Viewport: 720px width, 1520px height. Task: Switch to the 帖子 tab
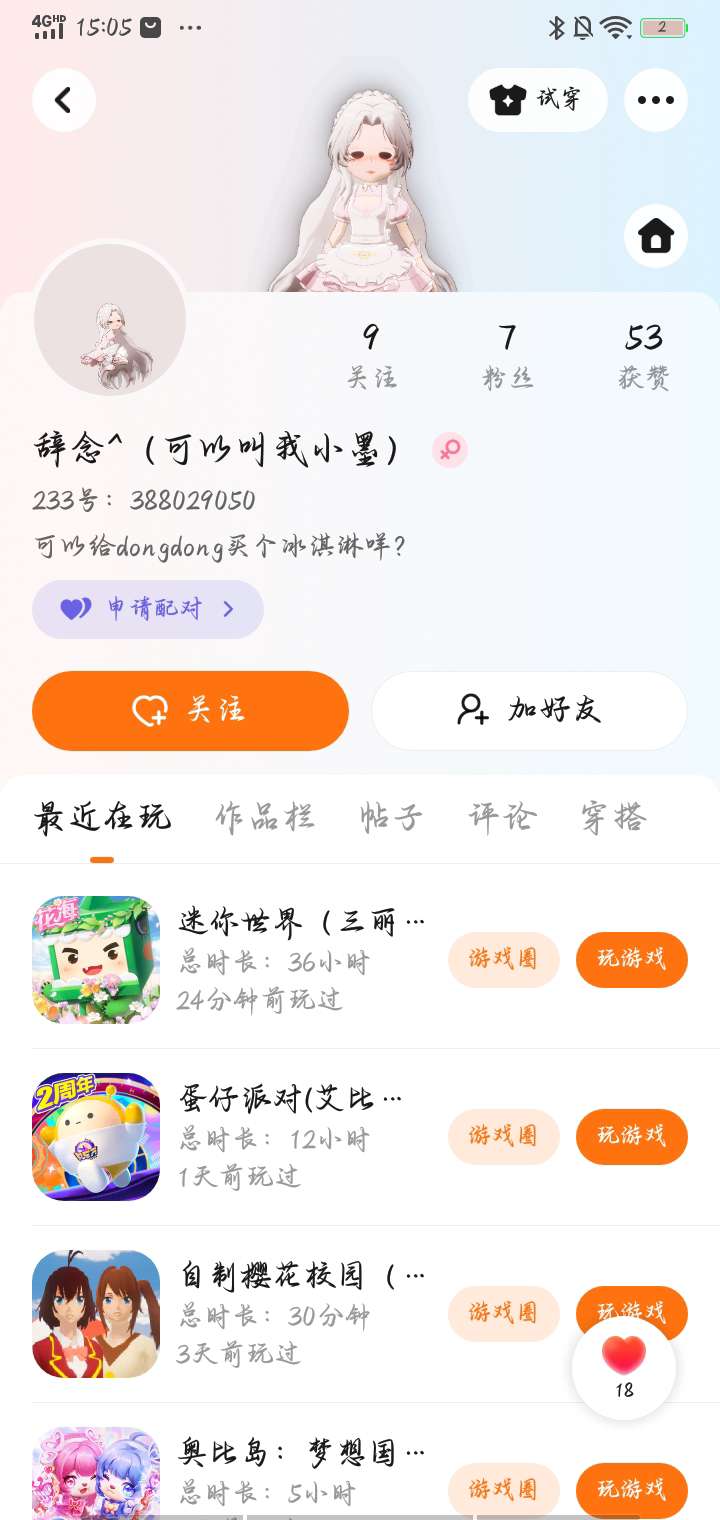pyautogui.click(x=391, y=818)
